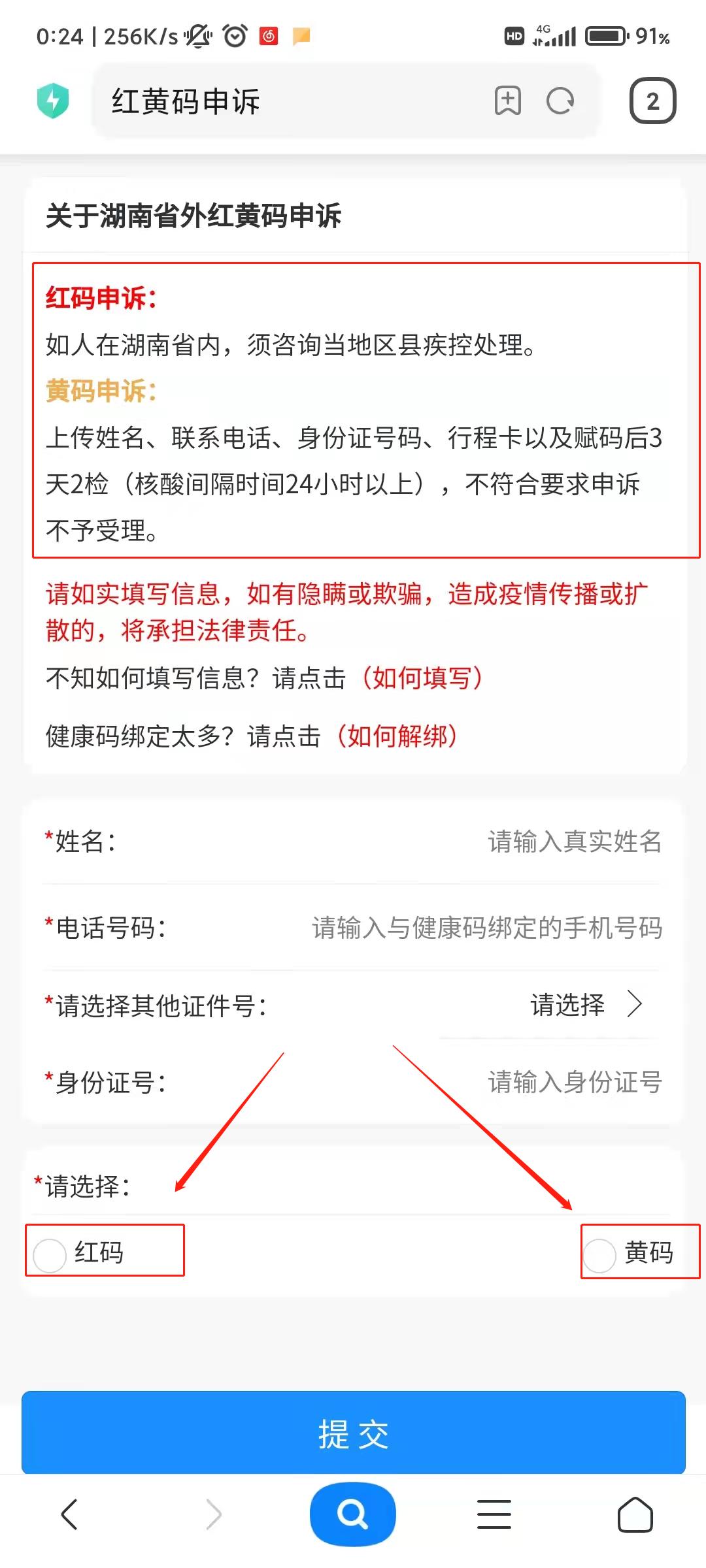Viewport: 706px width, 1568px height.
Task: Tap the 提交 submit button
Action: pyautogui.click(x=353, y=1433)
